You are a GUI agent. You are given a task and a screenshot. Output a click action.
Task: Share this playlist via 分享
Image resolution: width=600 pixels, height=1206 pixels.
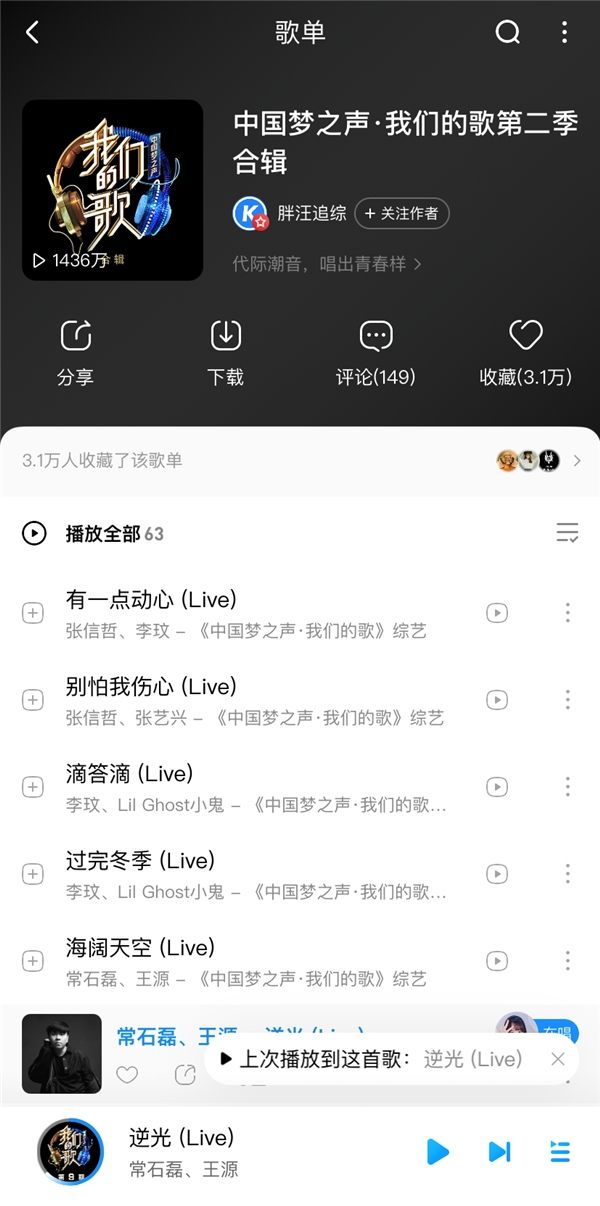pos(76,352)
